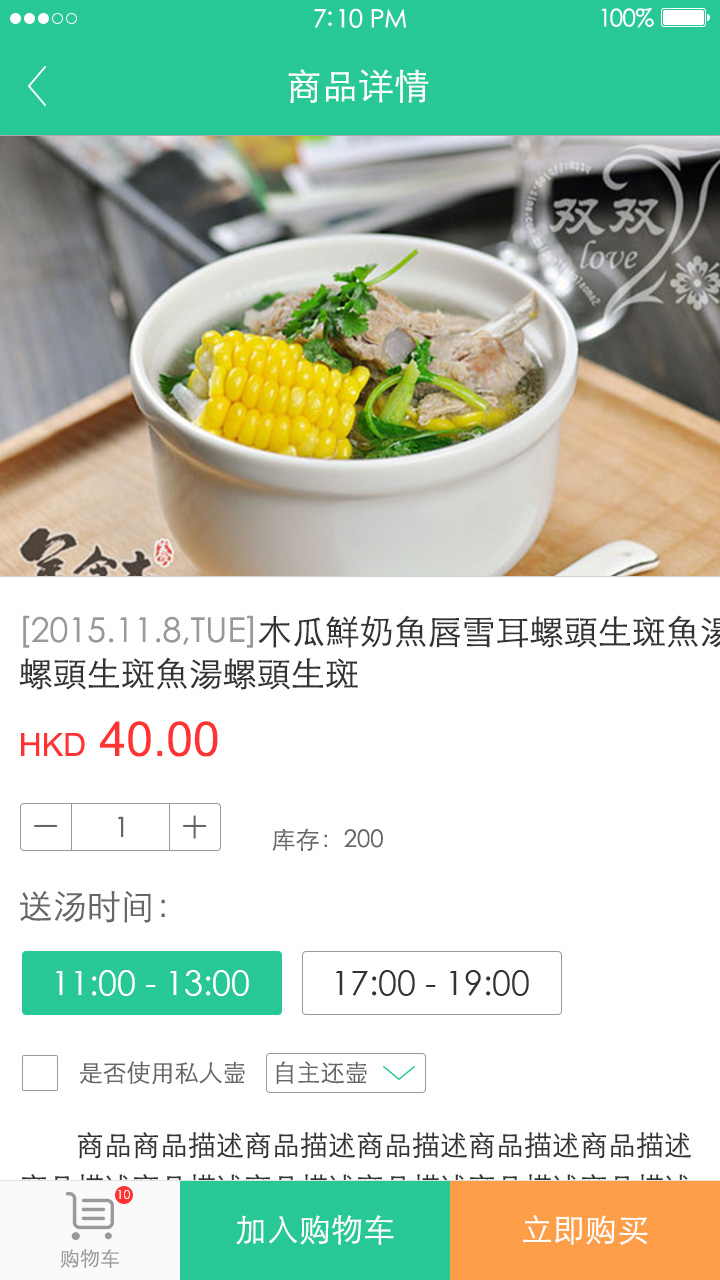This screenshot has width=720, height=1280.
Task: Tick the 是否使用私人壶 checkbox
Action: [40, 1073]
